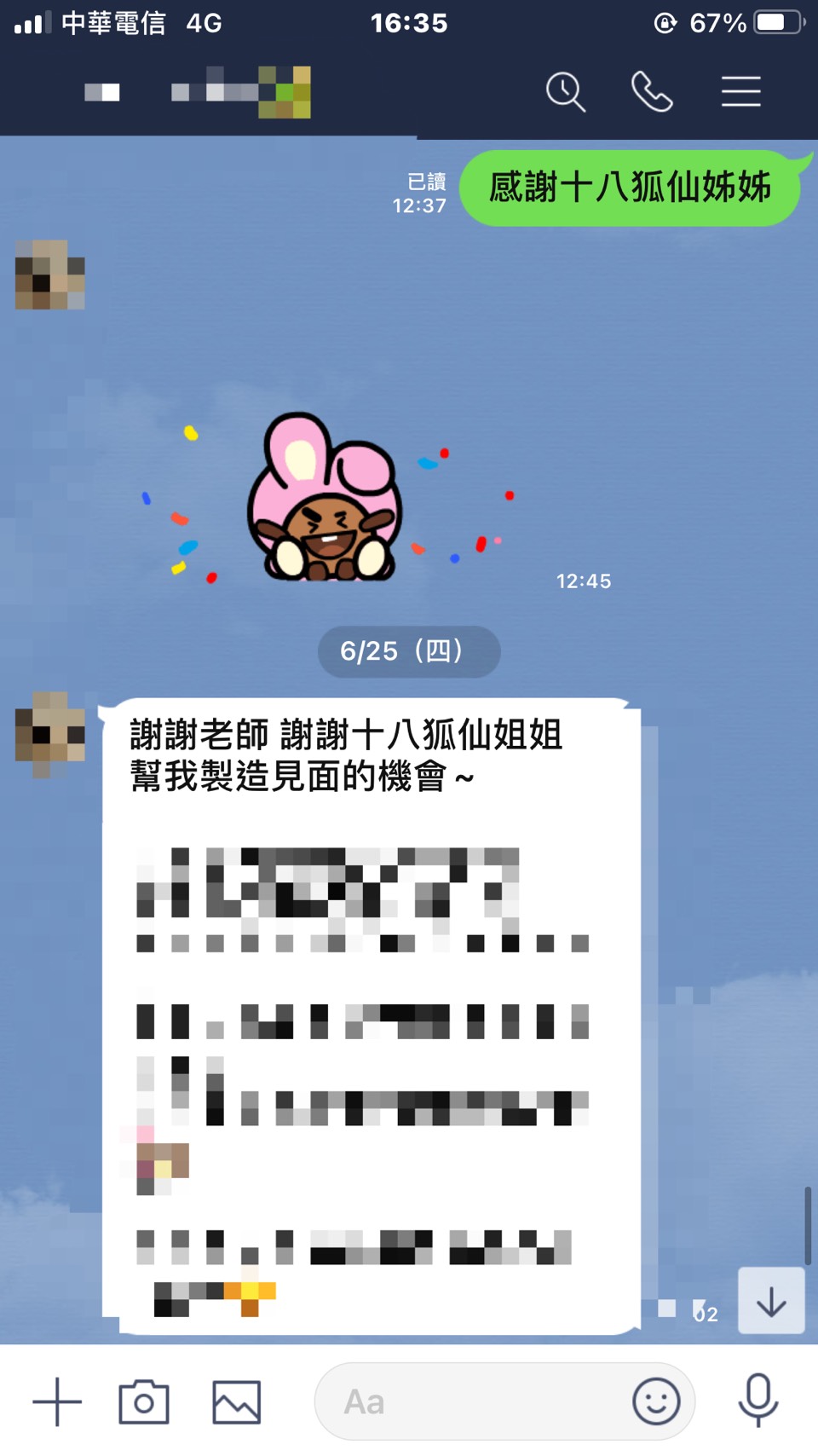Open the camera
818x1456 pixels.
(x=144, y=1401)
